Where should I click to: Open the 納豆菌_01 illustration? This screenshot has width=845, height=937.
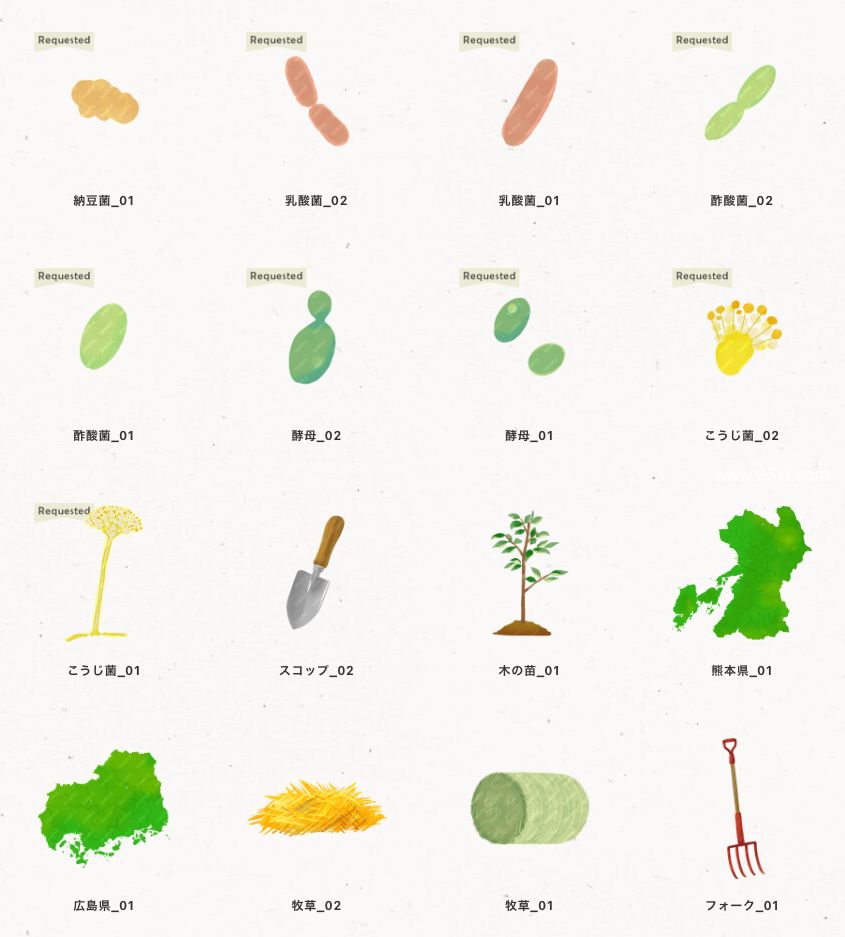104,102
